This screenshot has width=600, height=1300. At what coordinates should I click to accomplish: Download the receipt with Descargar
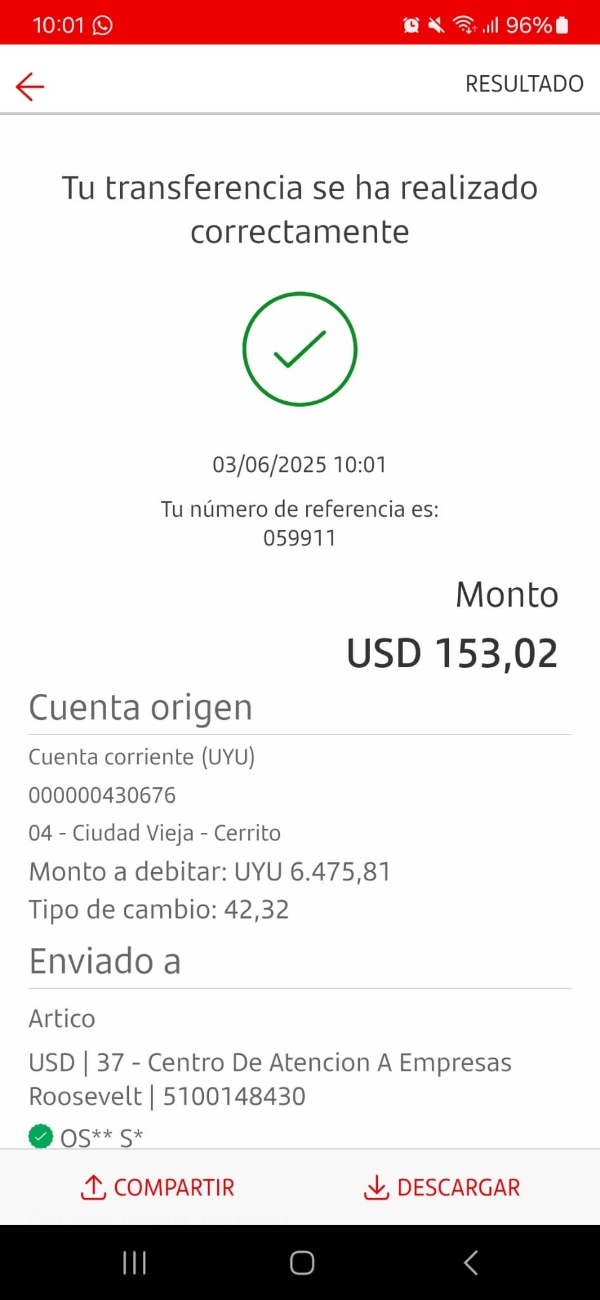(441, 1187)
